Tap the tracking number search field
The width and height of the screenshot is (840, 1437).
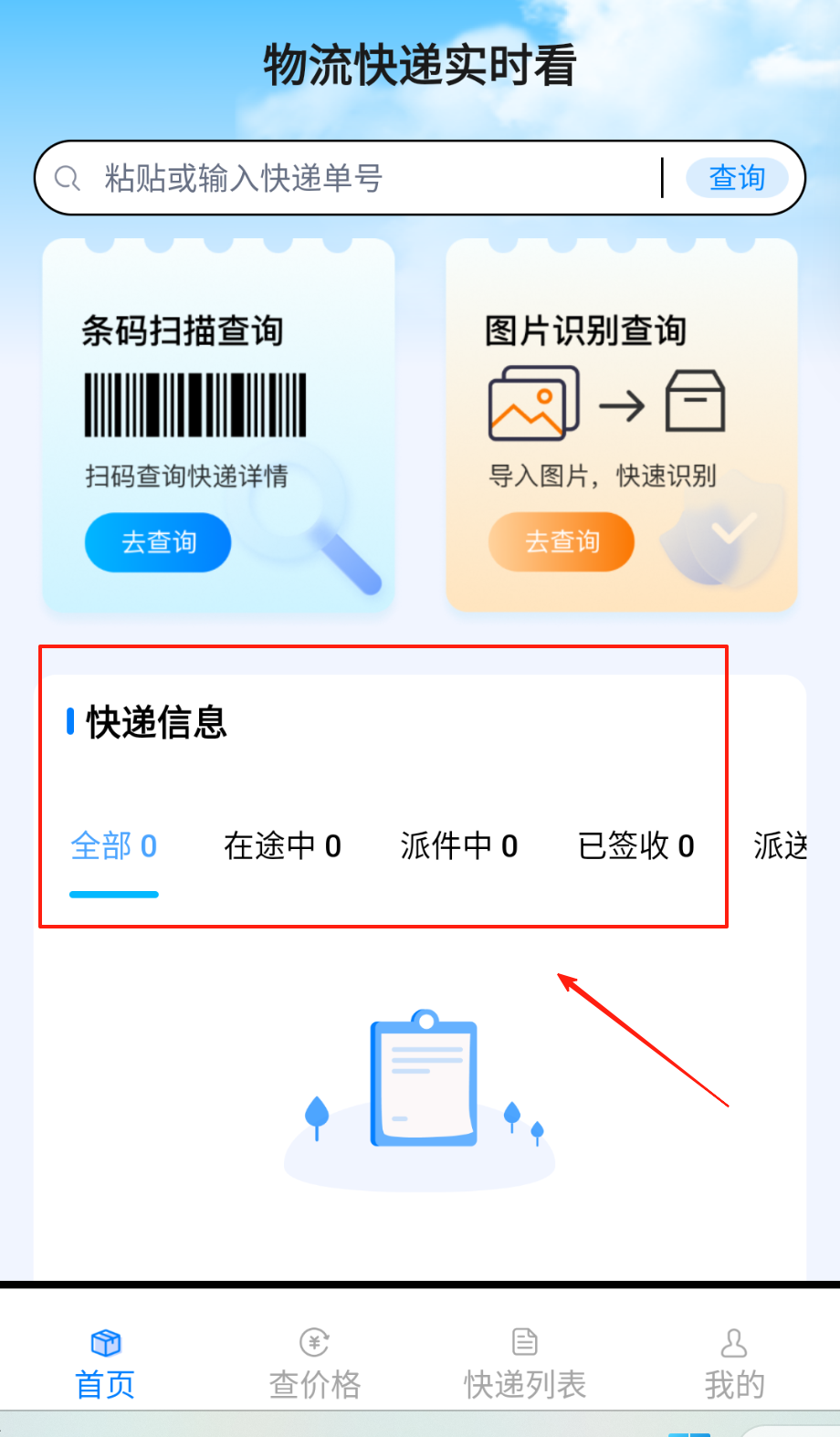tap(365, 178)
